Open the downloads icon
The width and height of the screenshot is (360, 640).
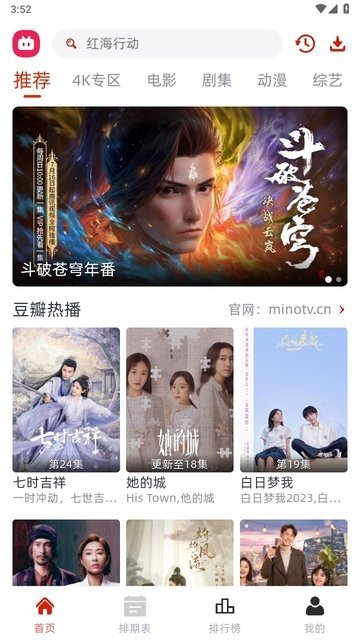(x=338, y=44)
